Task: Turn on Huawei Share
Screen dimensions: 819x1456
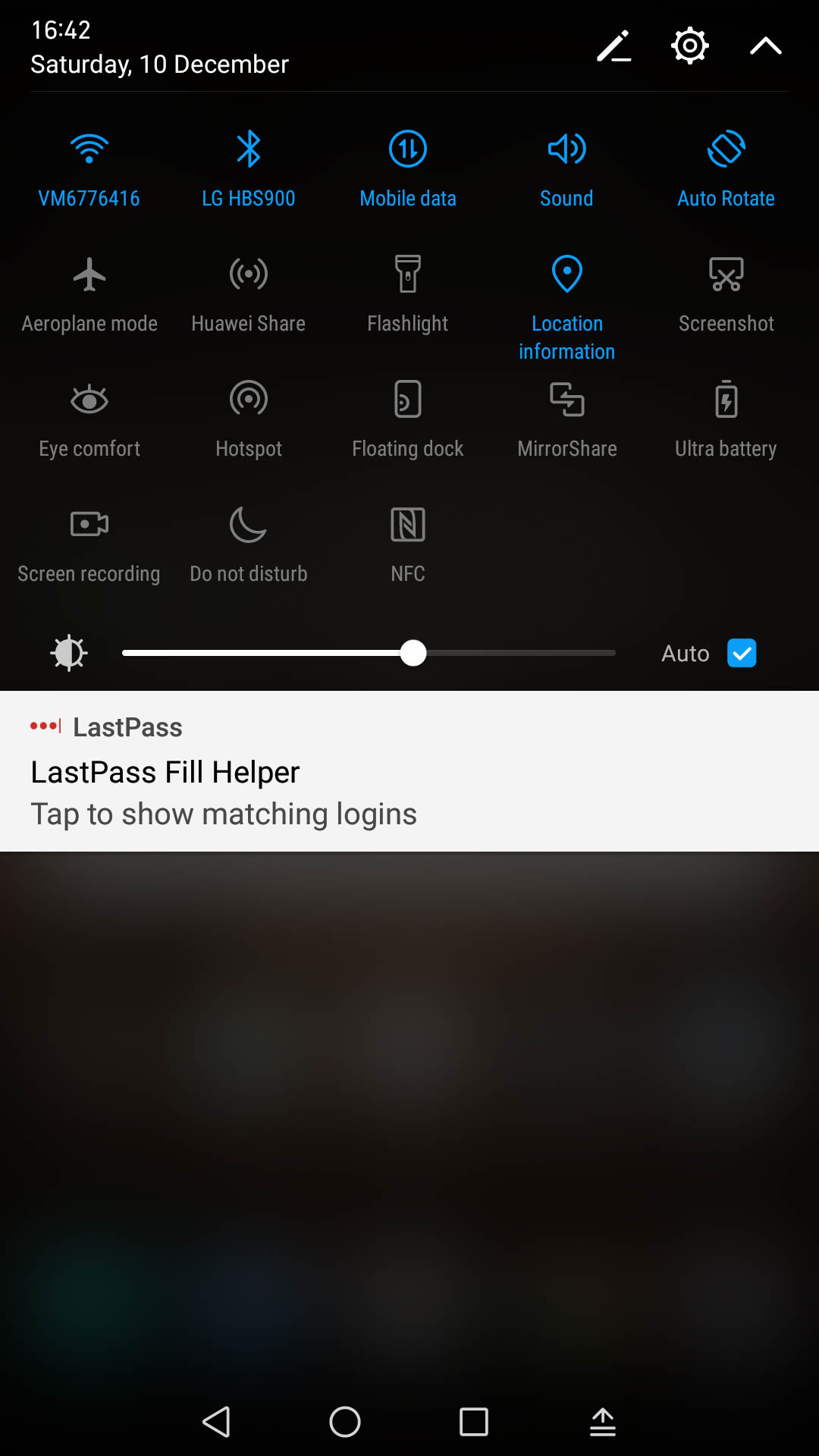Action: (249, 275)
